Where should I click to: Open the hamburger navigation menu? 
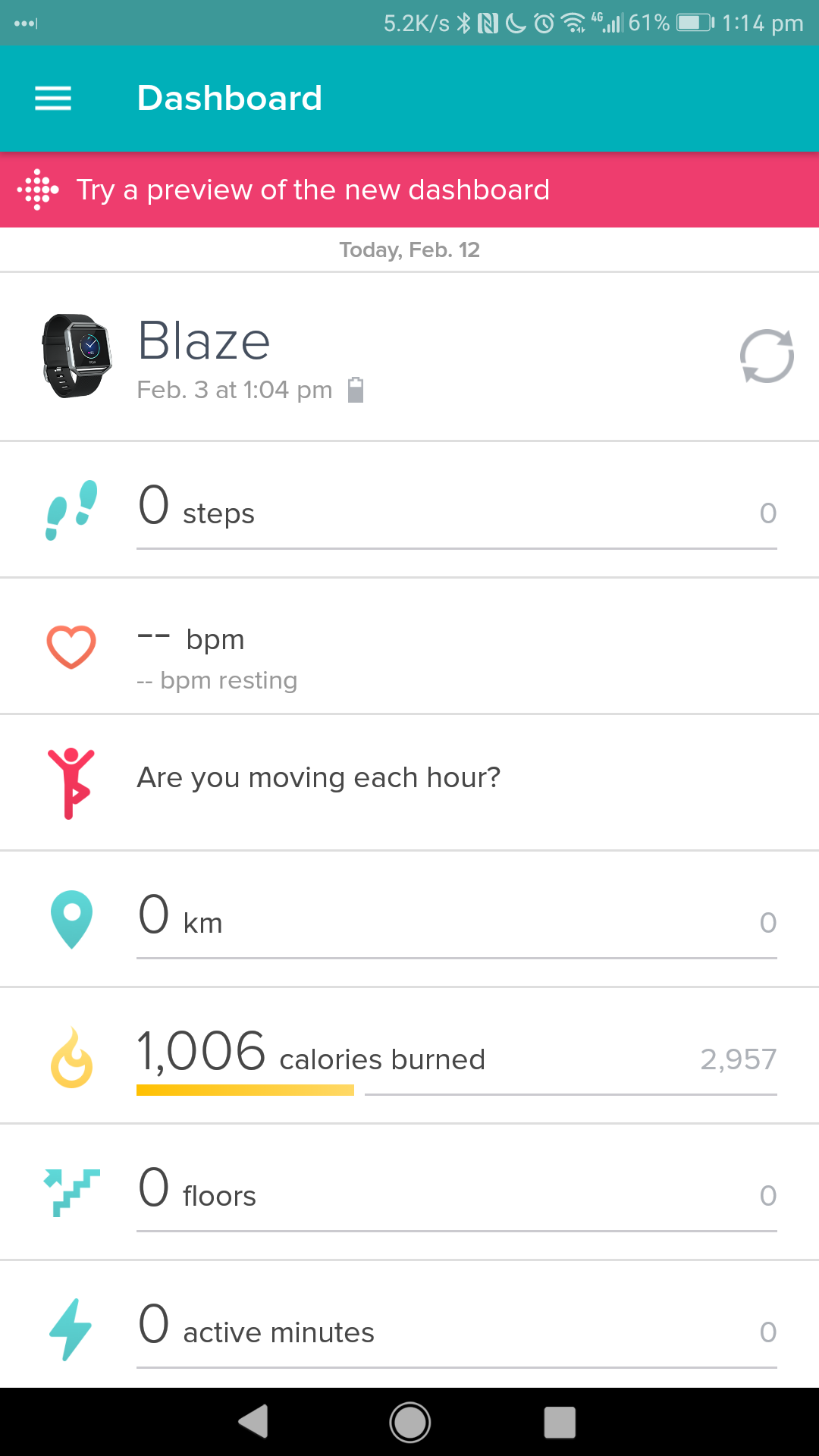pyautogui.click(x=53, y=99)
